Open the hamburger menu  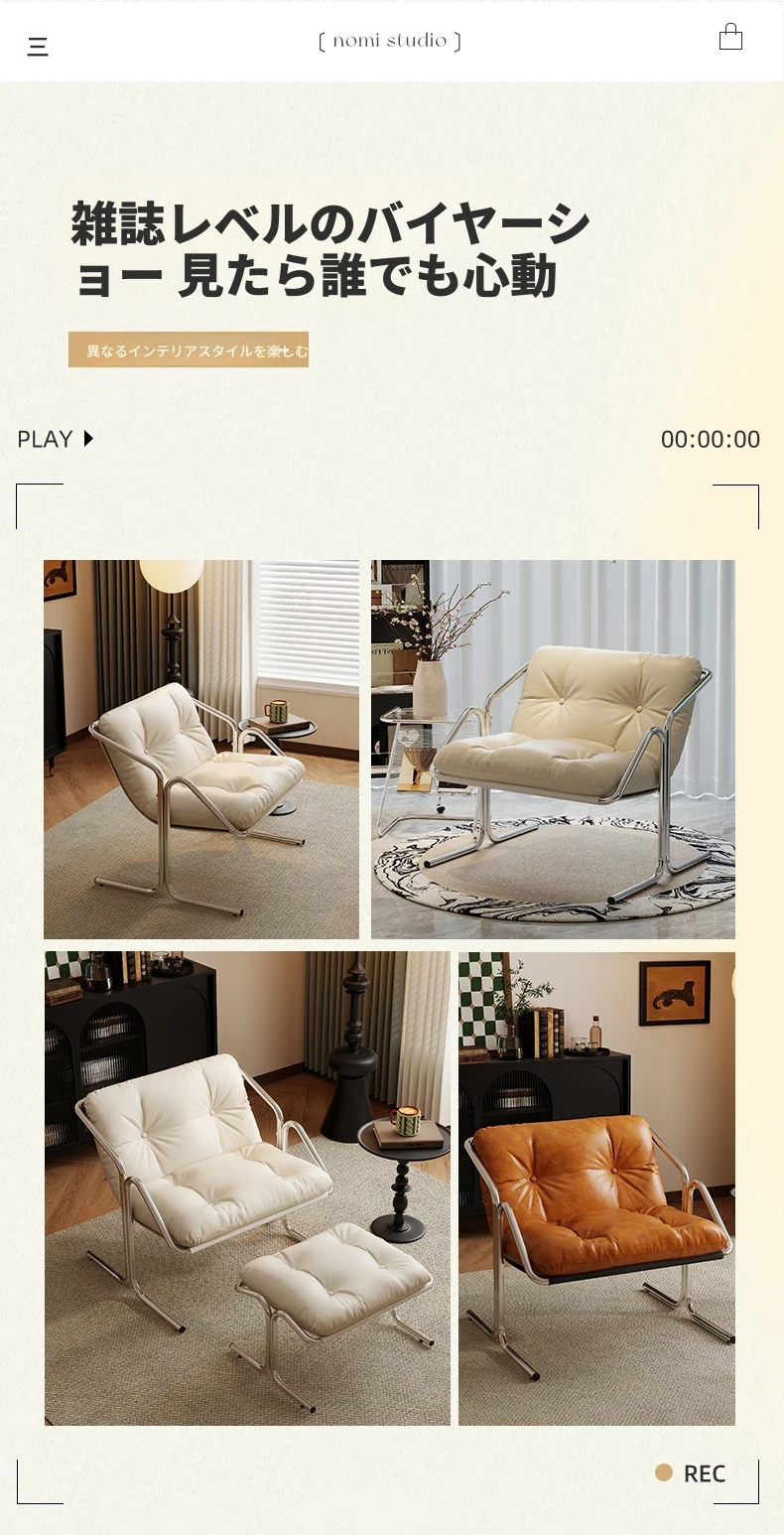(x=38, y=46)
